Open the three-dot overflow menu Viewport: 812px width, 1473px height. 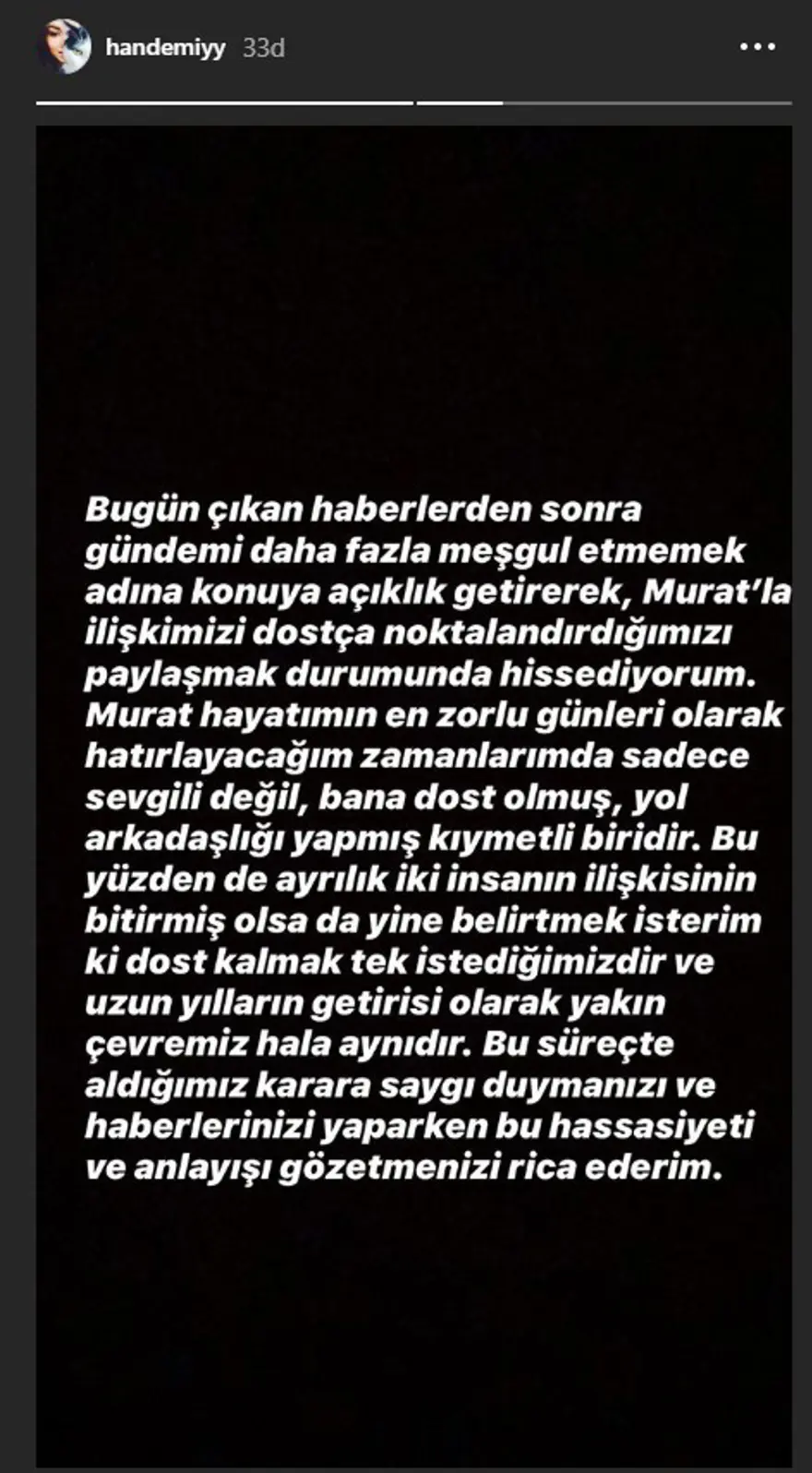click(x=758, y=47)
